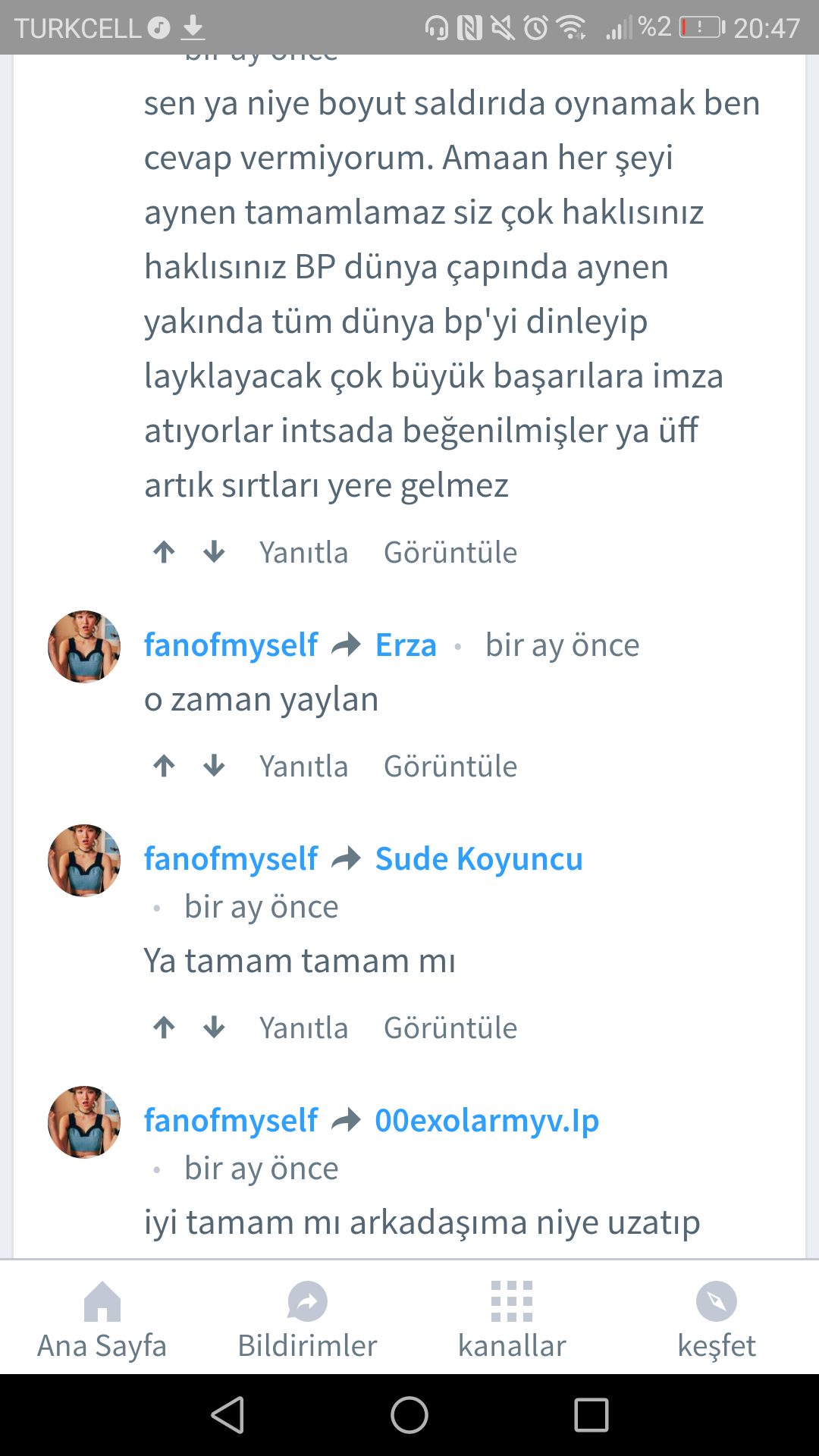
Task: Reply to comment ending 'sırtları yere gelmez'
Action: tap(303, 552)
